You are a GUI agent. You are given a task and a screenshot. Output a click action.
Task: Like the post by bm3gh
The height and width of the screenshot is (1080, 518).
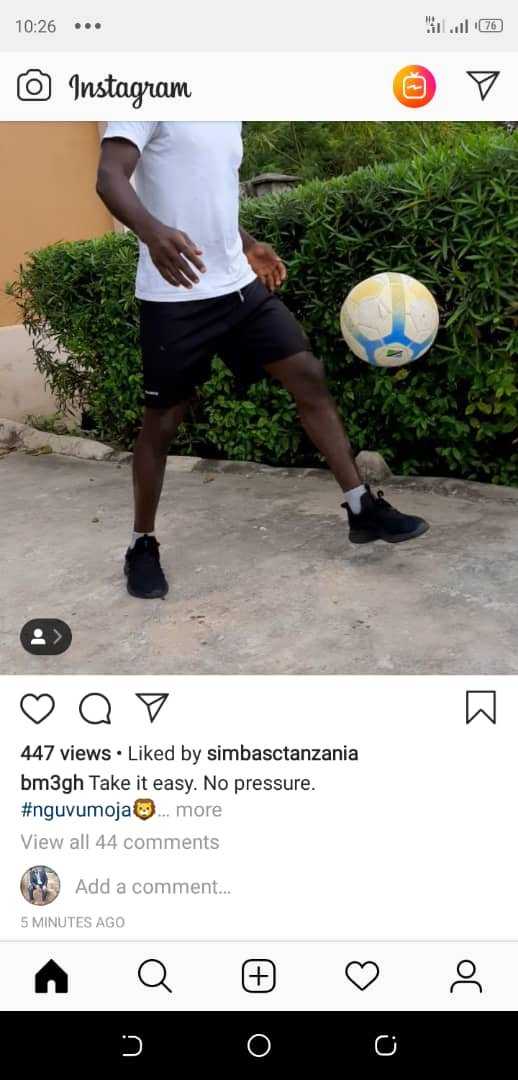[37, 708]
